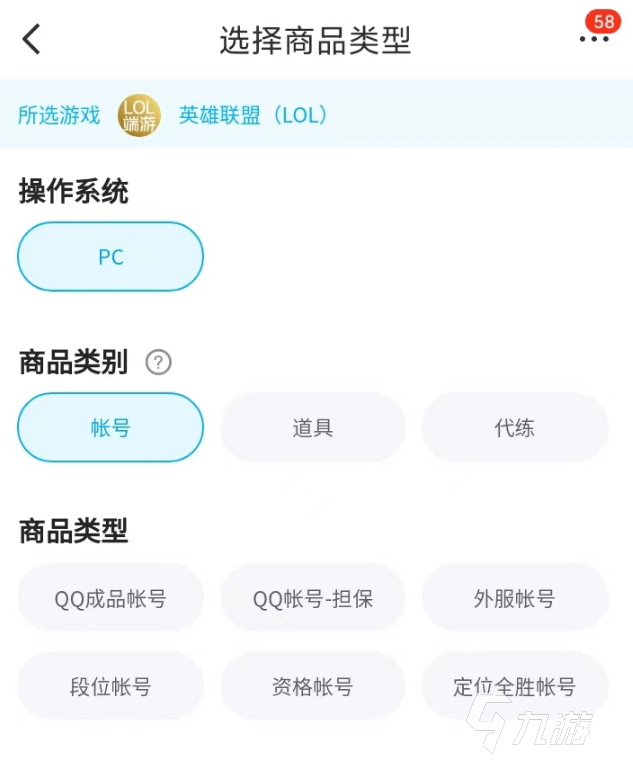This screenshot has height=784, width=633.
Task: Select the PC operating system chip
Action: pos(110,256)
